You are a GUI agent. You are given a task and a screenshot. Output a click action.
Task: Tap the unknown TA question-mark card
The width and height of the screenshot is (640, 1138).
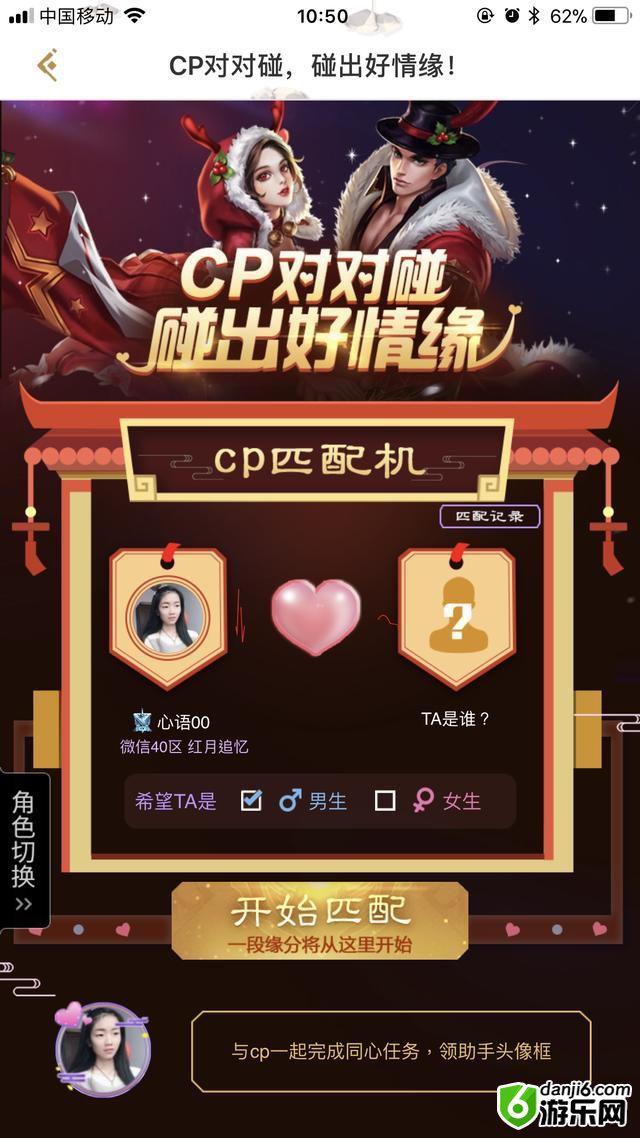click(x=457, y=617)
